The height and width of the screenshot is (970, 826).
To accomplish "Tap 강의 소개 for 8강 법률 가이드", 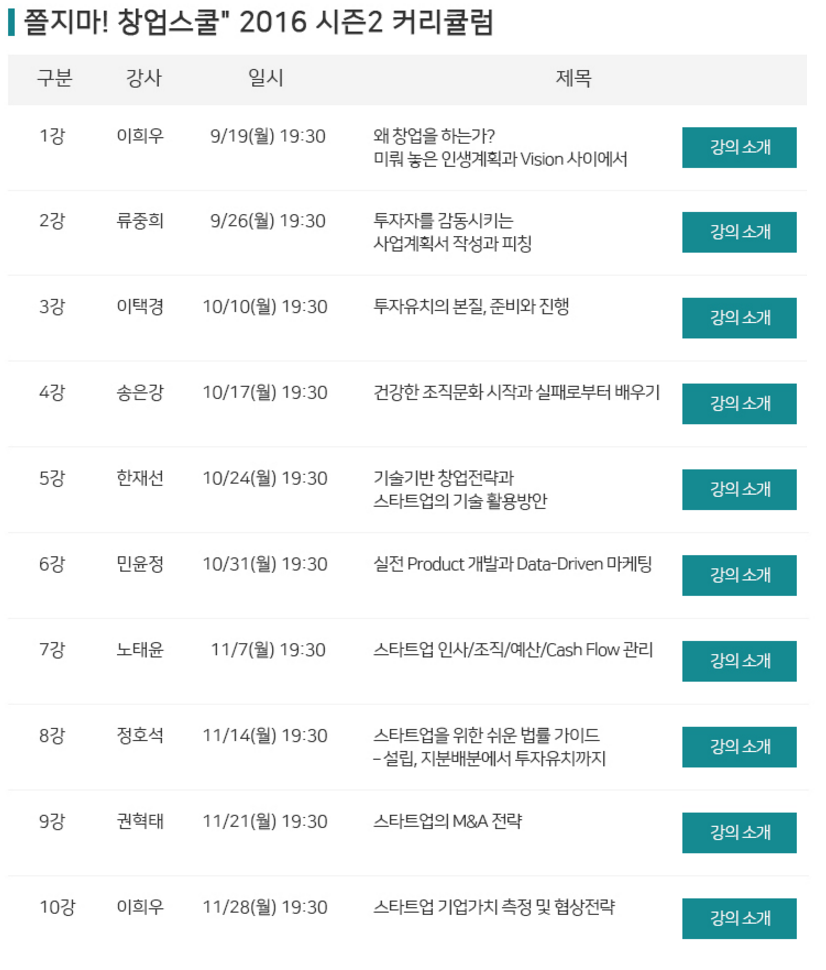I will pos(739,747).
